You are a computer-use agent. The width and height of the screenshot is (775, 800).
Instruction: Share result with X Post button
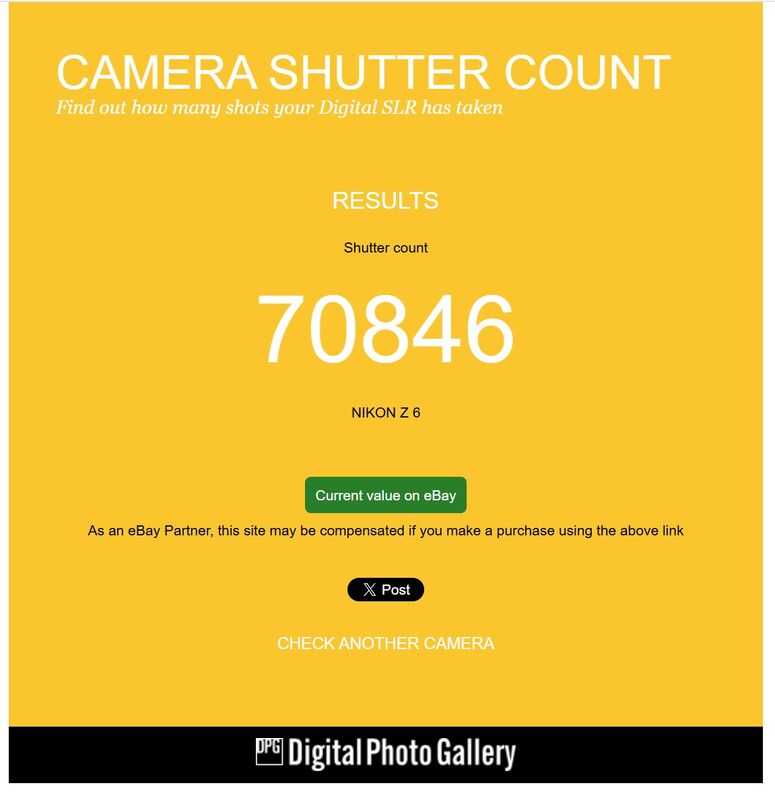(x=385, y=590)
